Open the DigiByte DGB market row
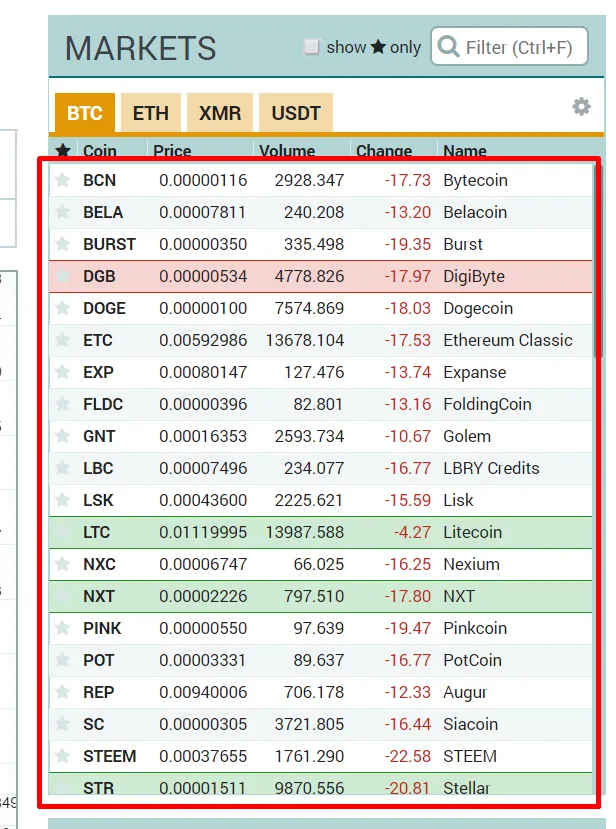The width and height of the screenshot is (616, 829). (320, 277)
